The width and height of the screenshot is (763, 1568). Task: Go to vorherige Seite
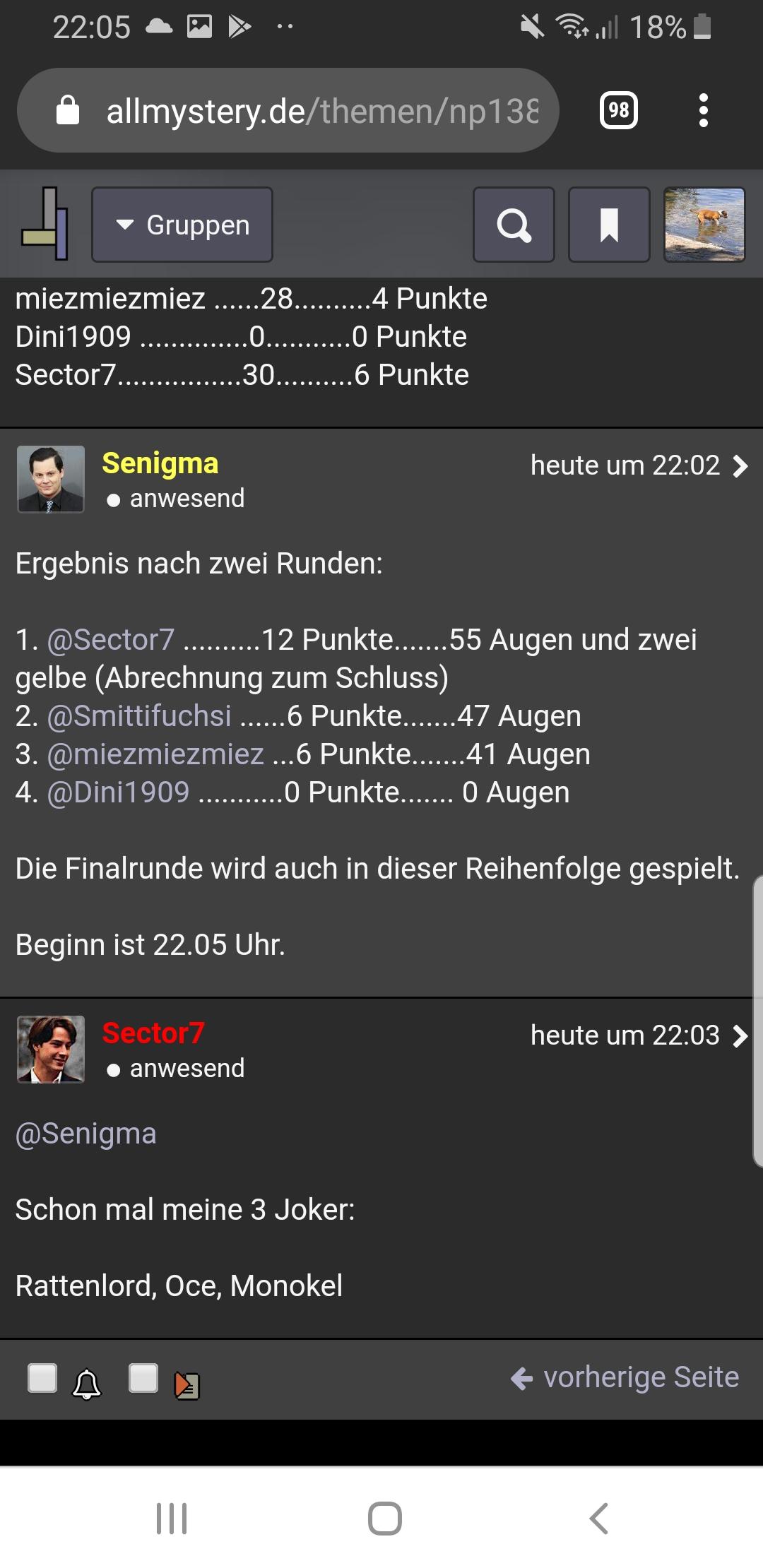(x=625, y=1377)
